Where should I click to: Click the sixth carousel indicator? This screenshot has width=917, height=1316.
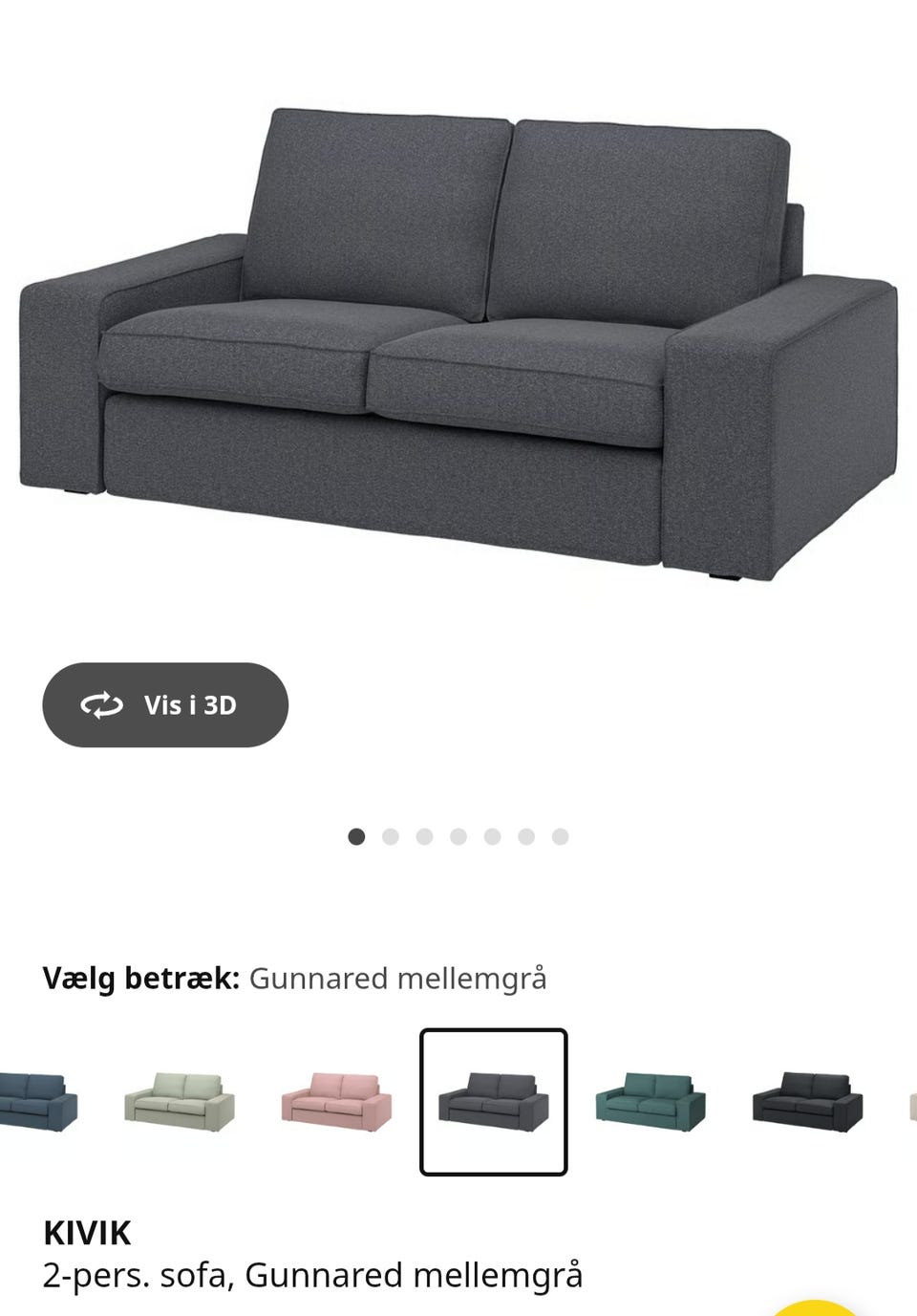[x=525, y=835]
